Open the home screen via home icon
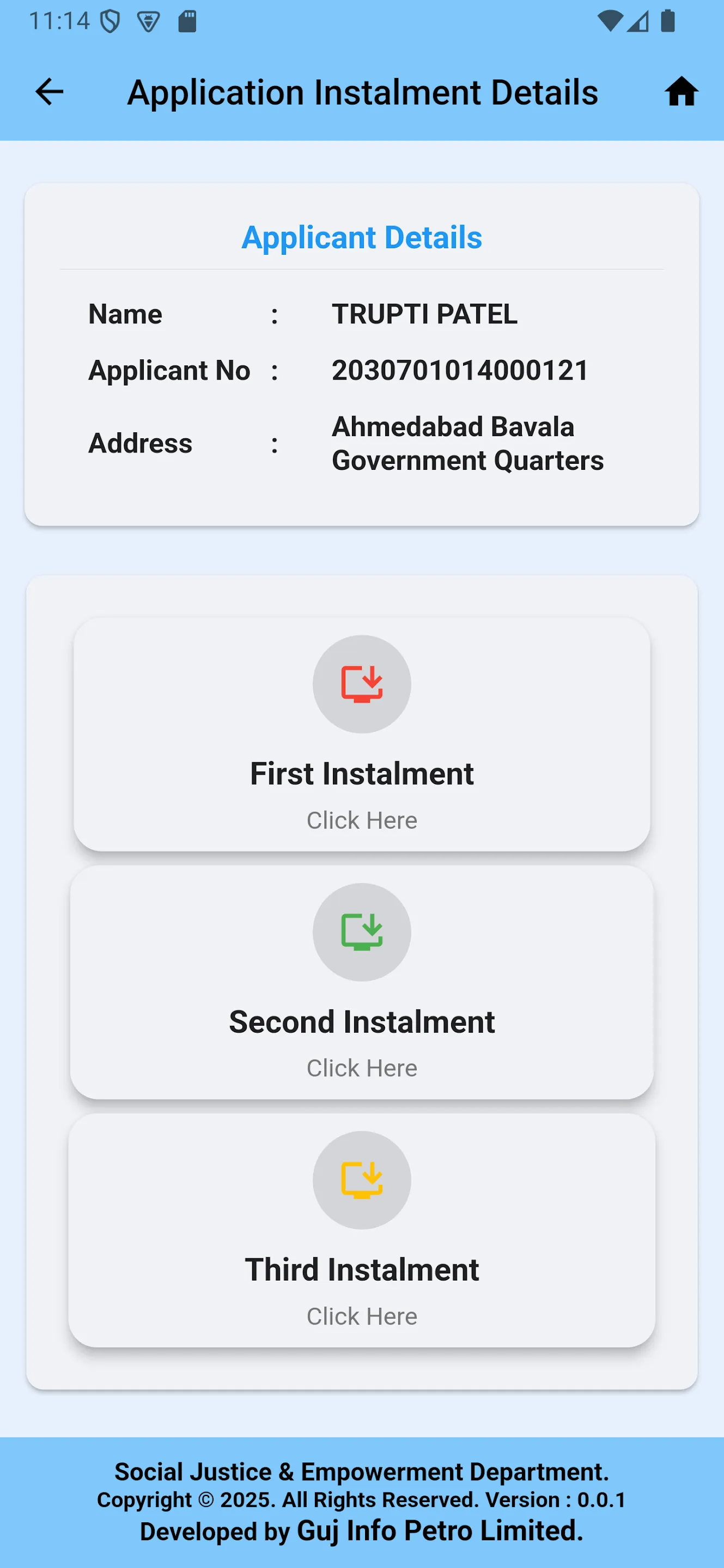 [682, 92]
